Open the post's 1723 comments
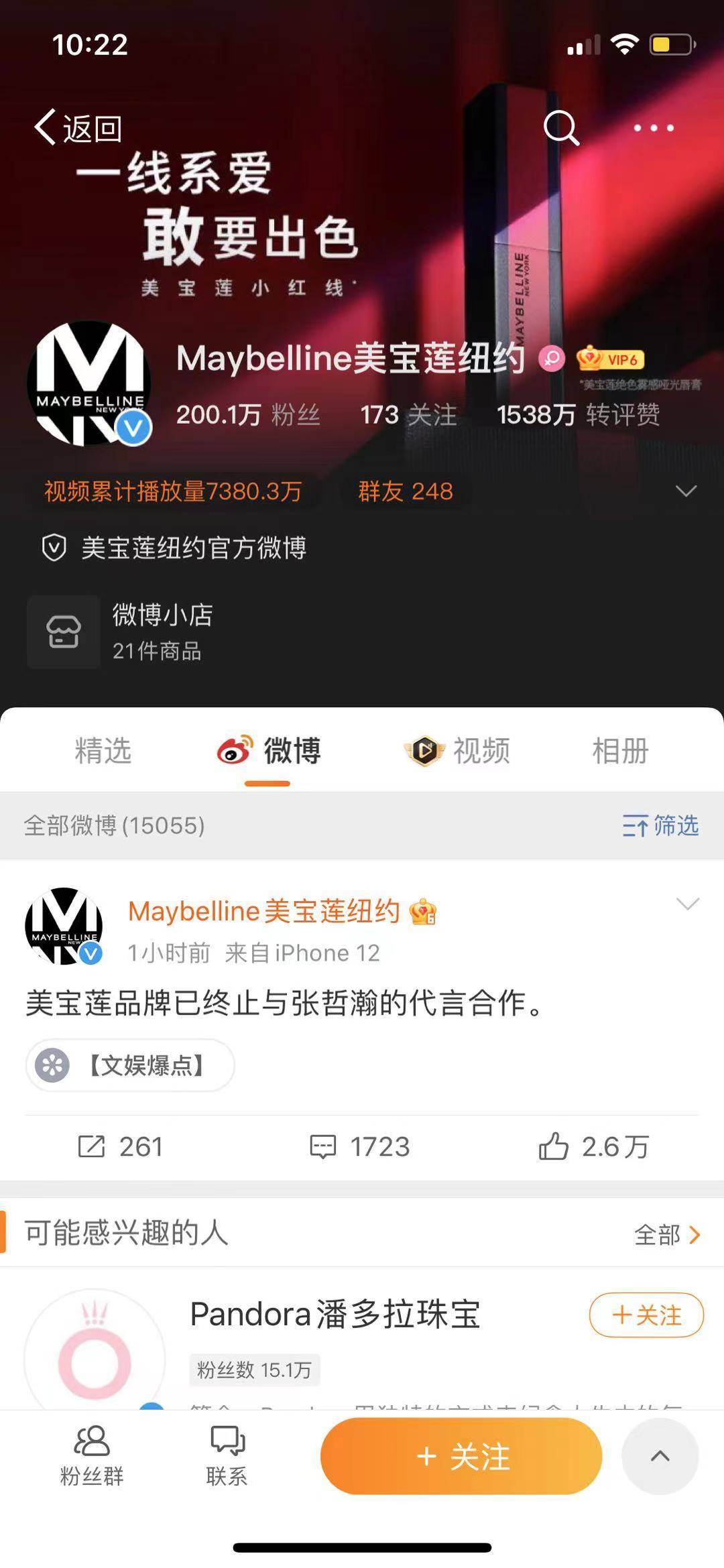The height and width of the screenshot is (1568, 724). point(360,1146)
